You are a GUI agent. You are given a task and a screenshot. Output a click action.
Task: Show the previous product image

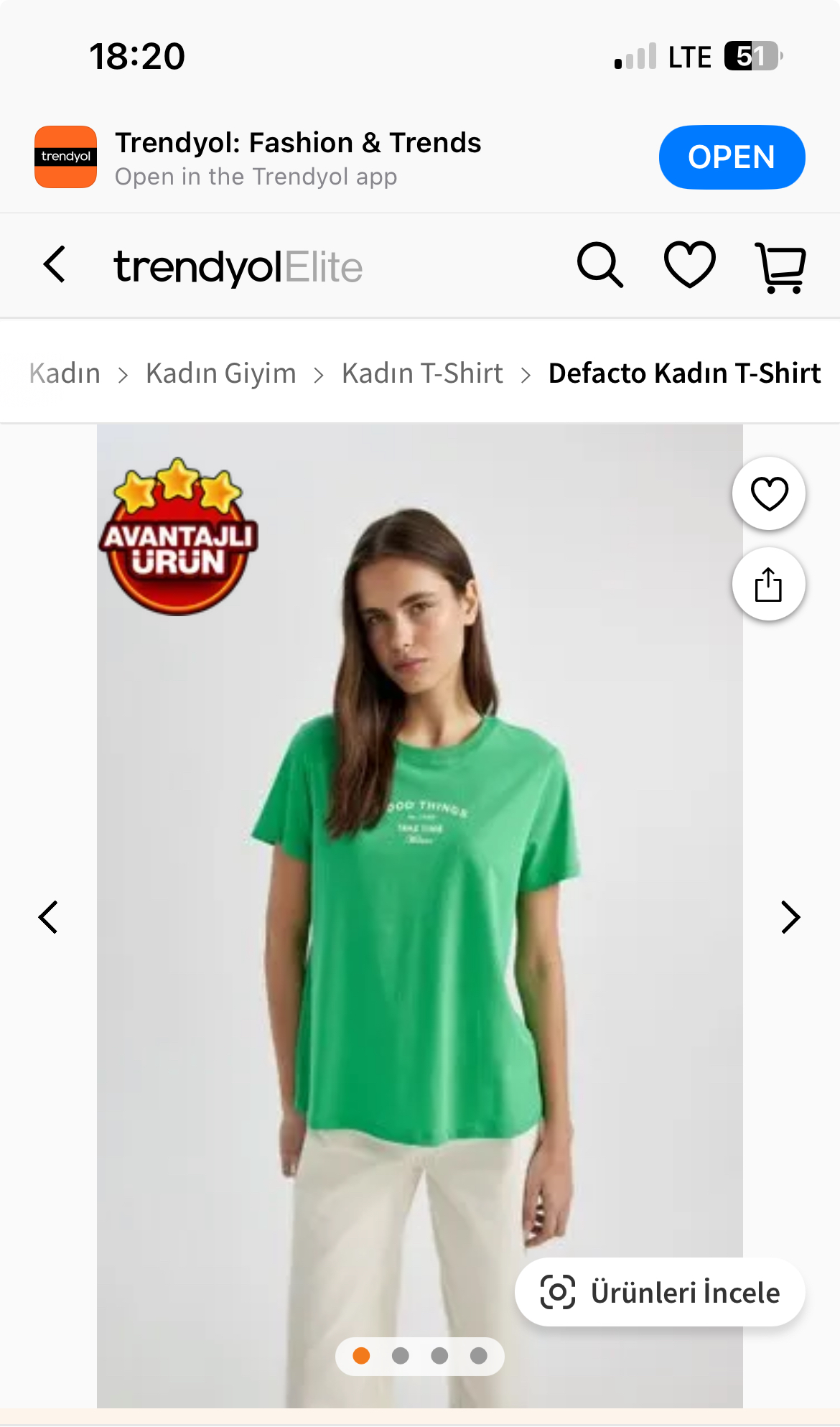point(48,917)
